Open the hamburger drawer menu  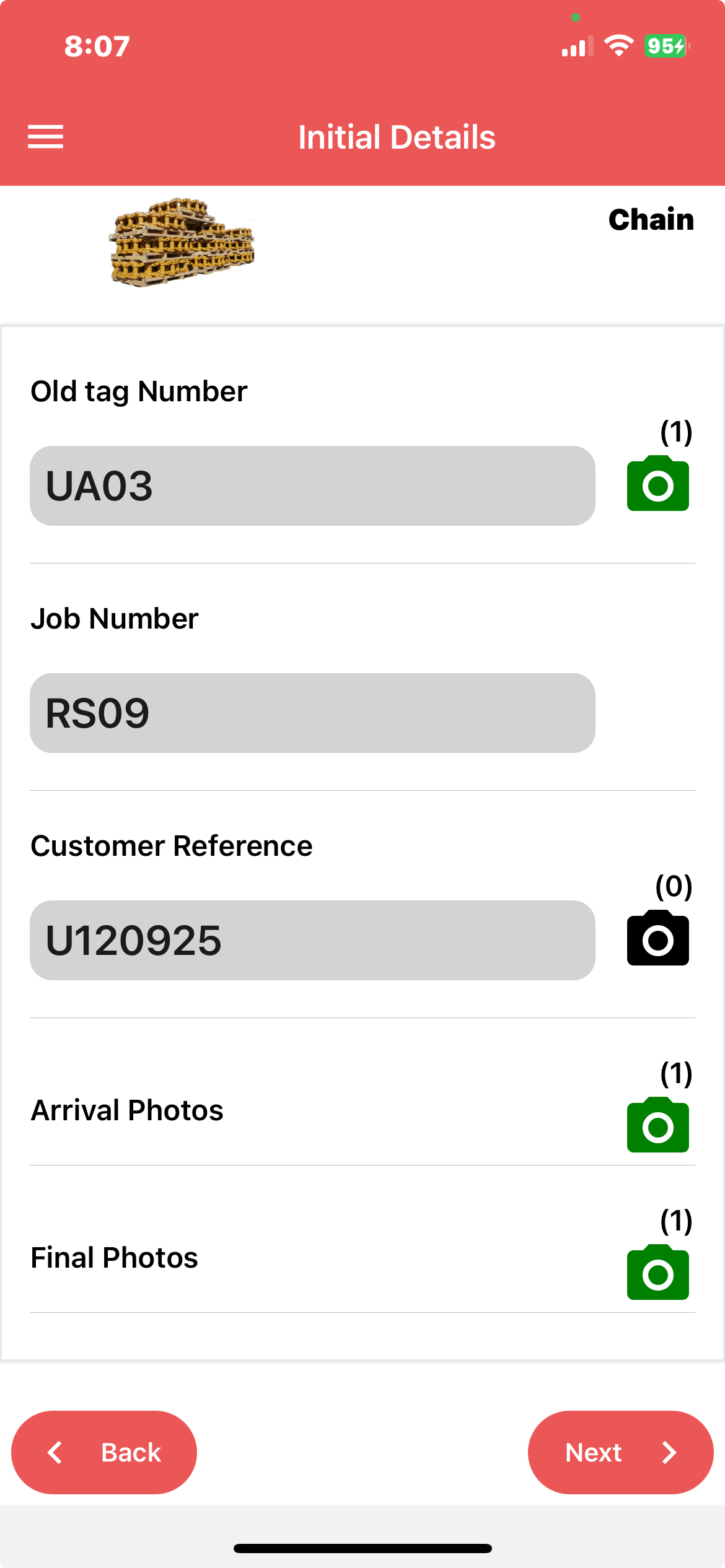(x=46, y=137)
